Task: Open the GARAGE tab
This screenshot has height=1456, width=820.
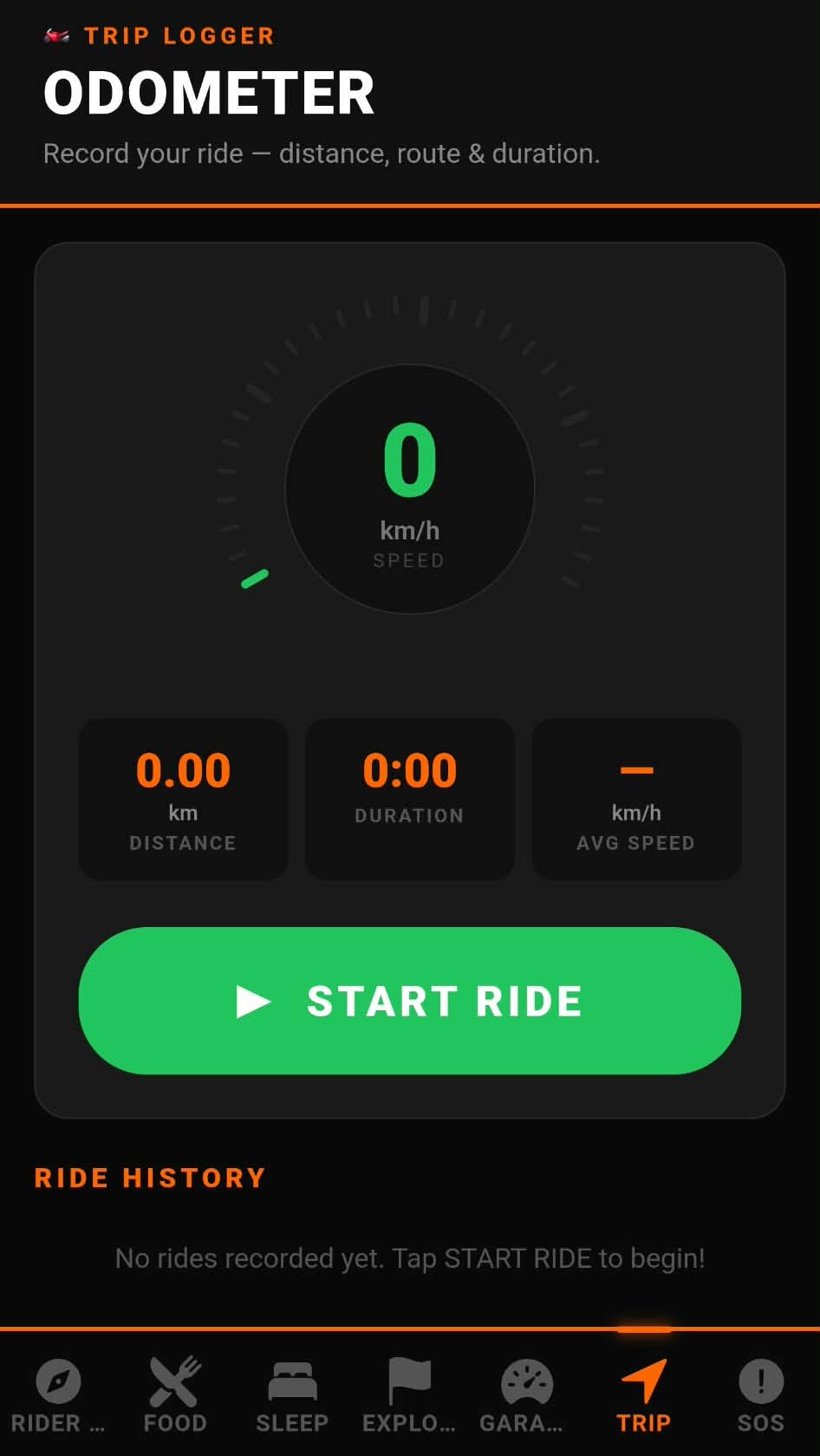Action: [x=525, y=1396]
